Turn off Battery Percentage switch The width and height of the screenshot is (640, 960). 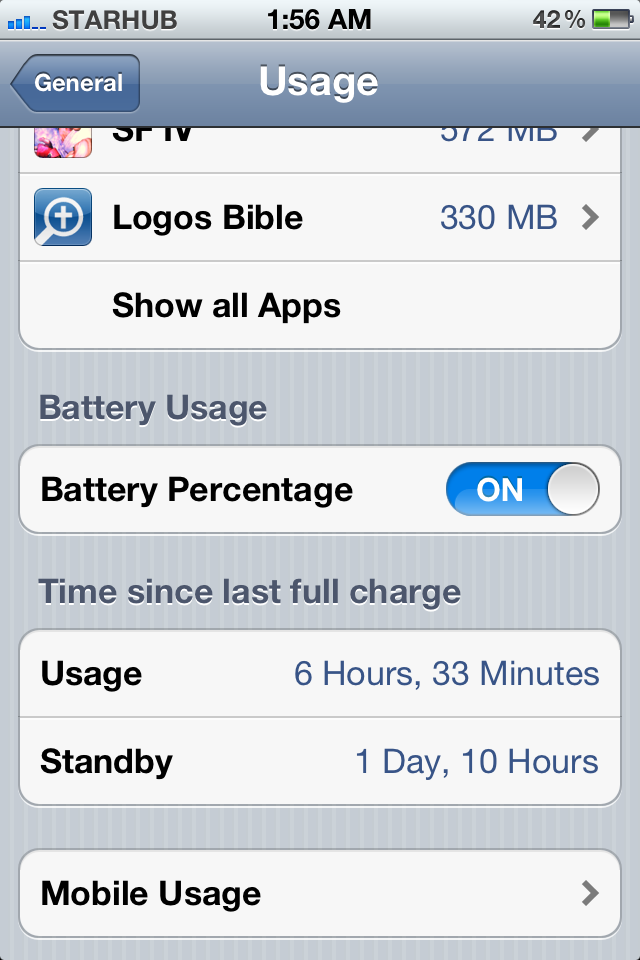pyautogui.click(x=522, y=490)
